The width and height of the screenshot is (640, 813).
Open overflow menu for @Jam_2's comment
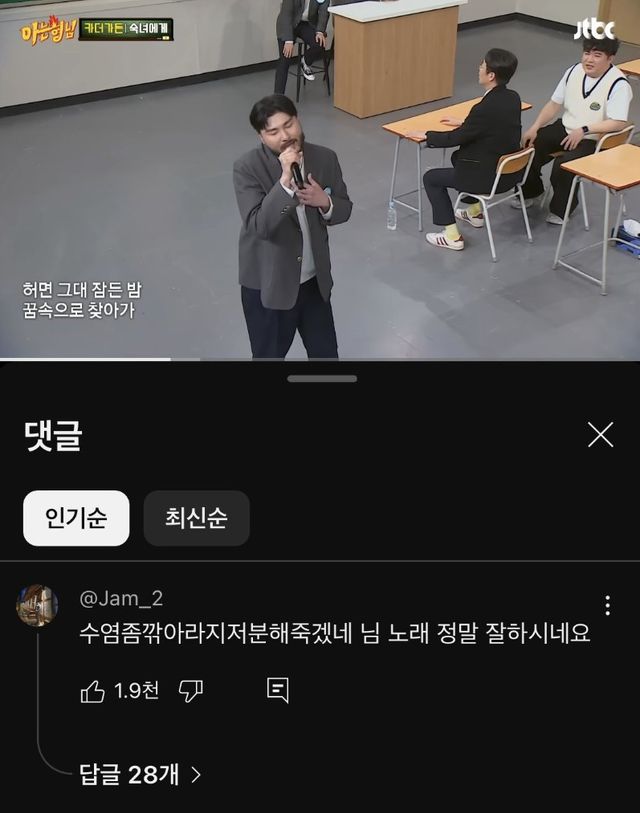coord(607,605)
